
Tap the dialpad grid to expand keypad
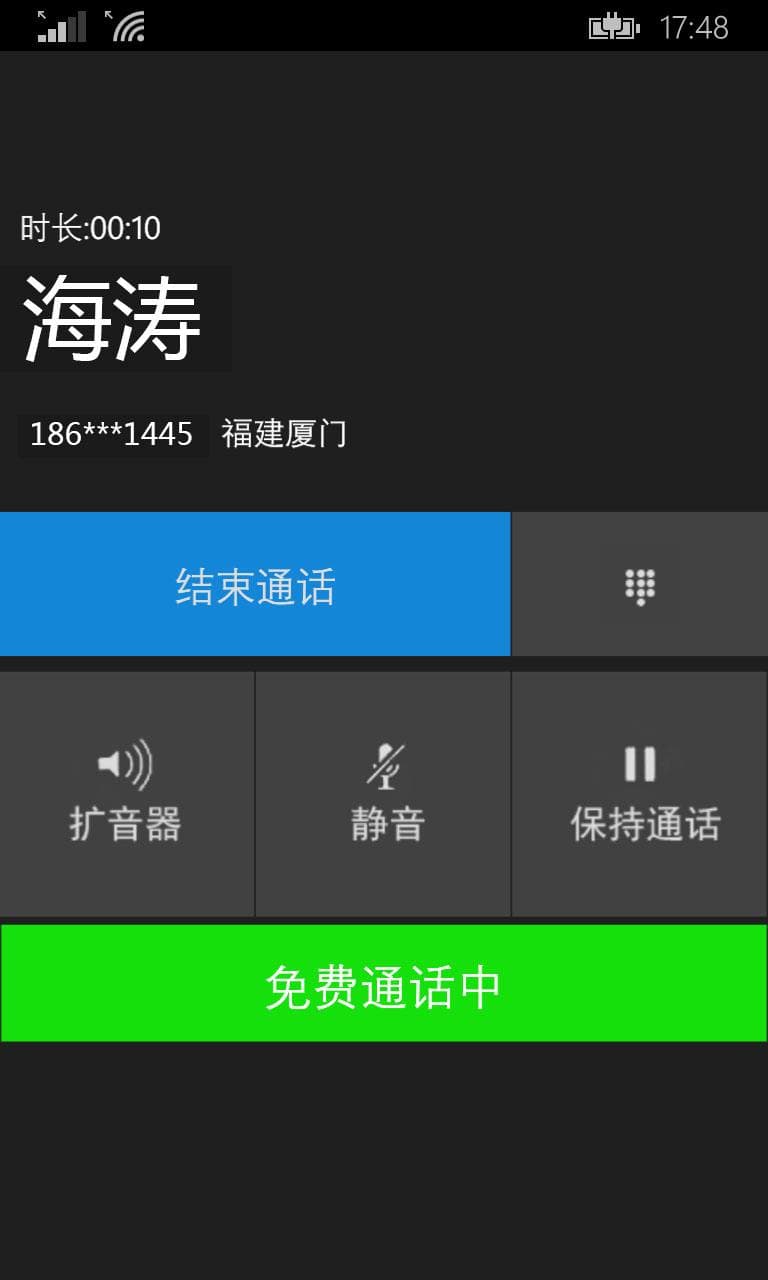click(639, 585)
